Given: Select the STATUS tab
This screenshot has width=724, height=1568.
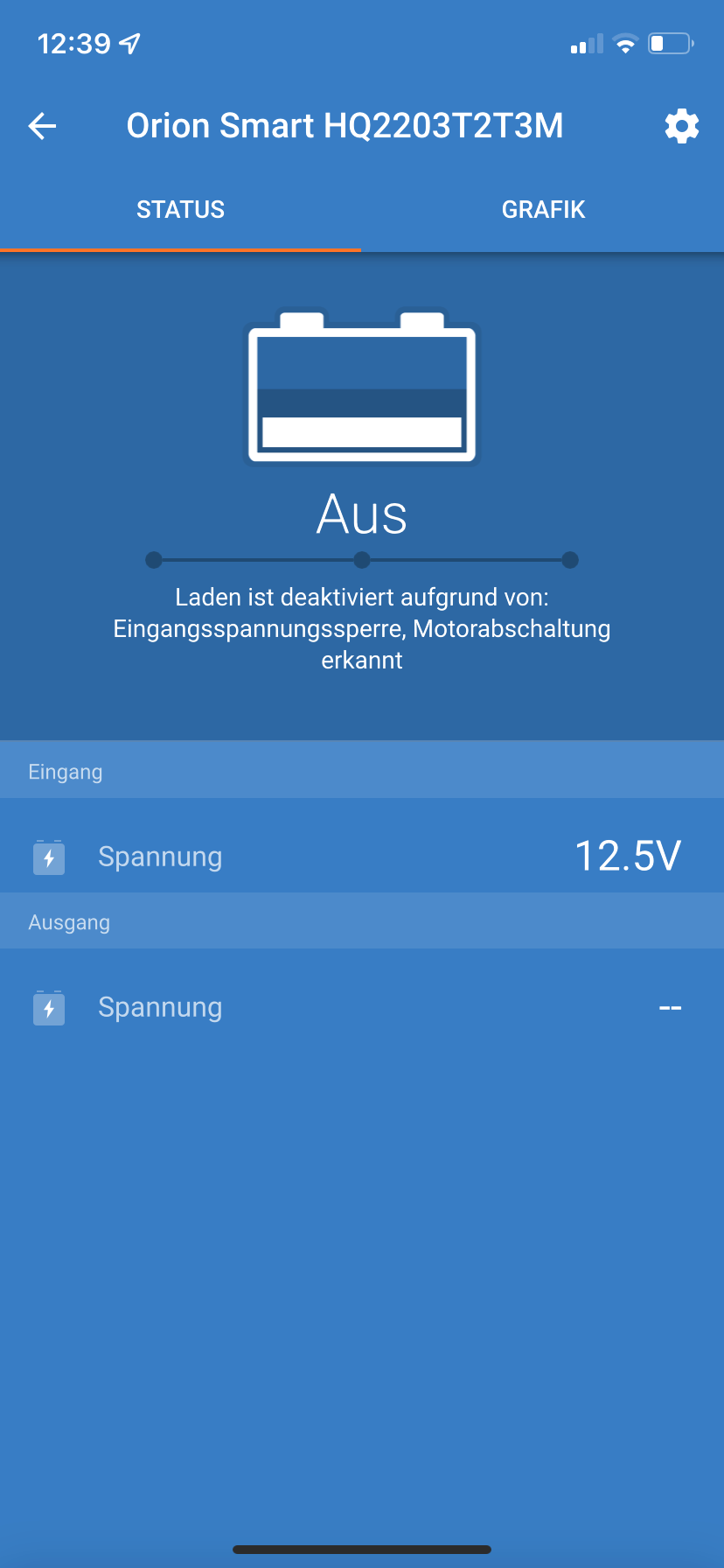Looking at the screenshot, I should [180, 210].
